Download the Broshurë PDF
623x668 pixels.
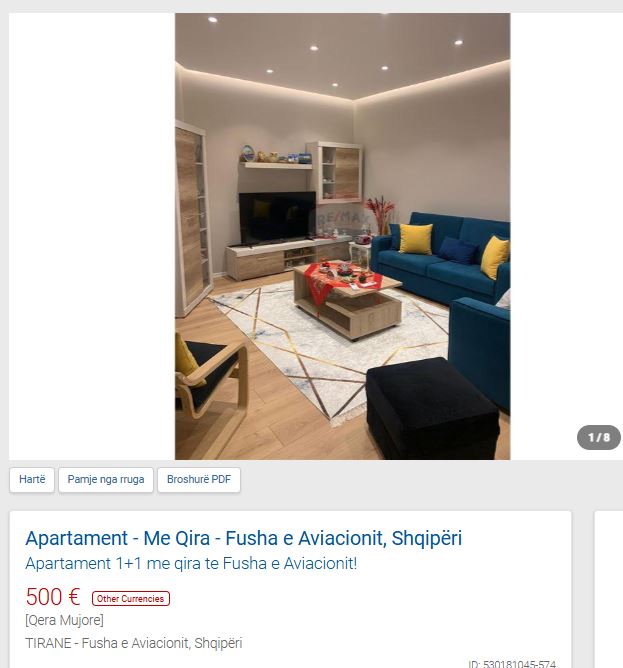[199, 480]
